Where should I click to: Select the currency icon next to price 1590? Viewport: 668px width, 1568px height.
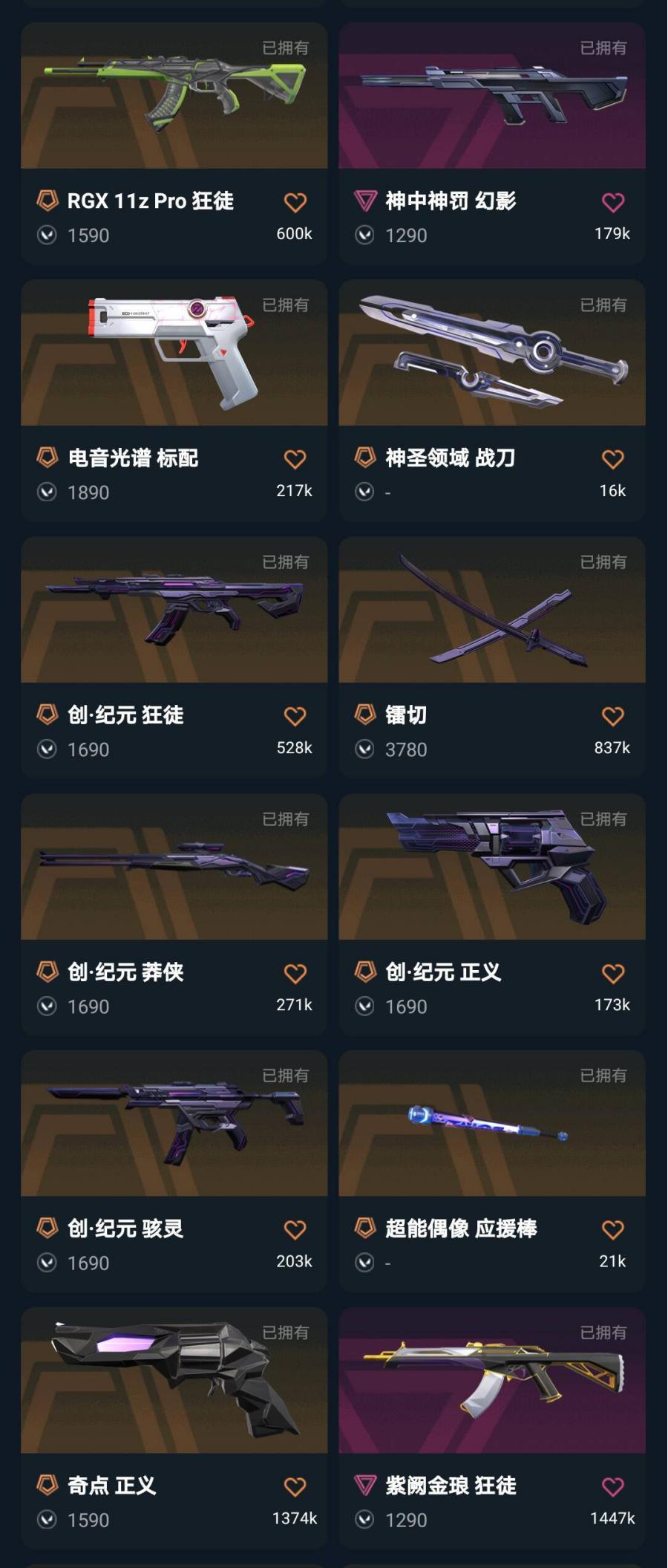[46, 235]
